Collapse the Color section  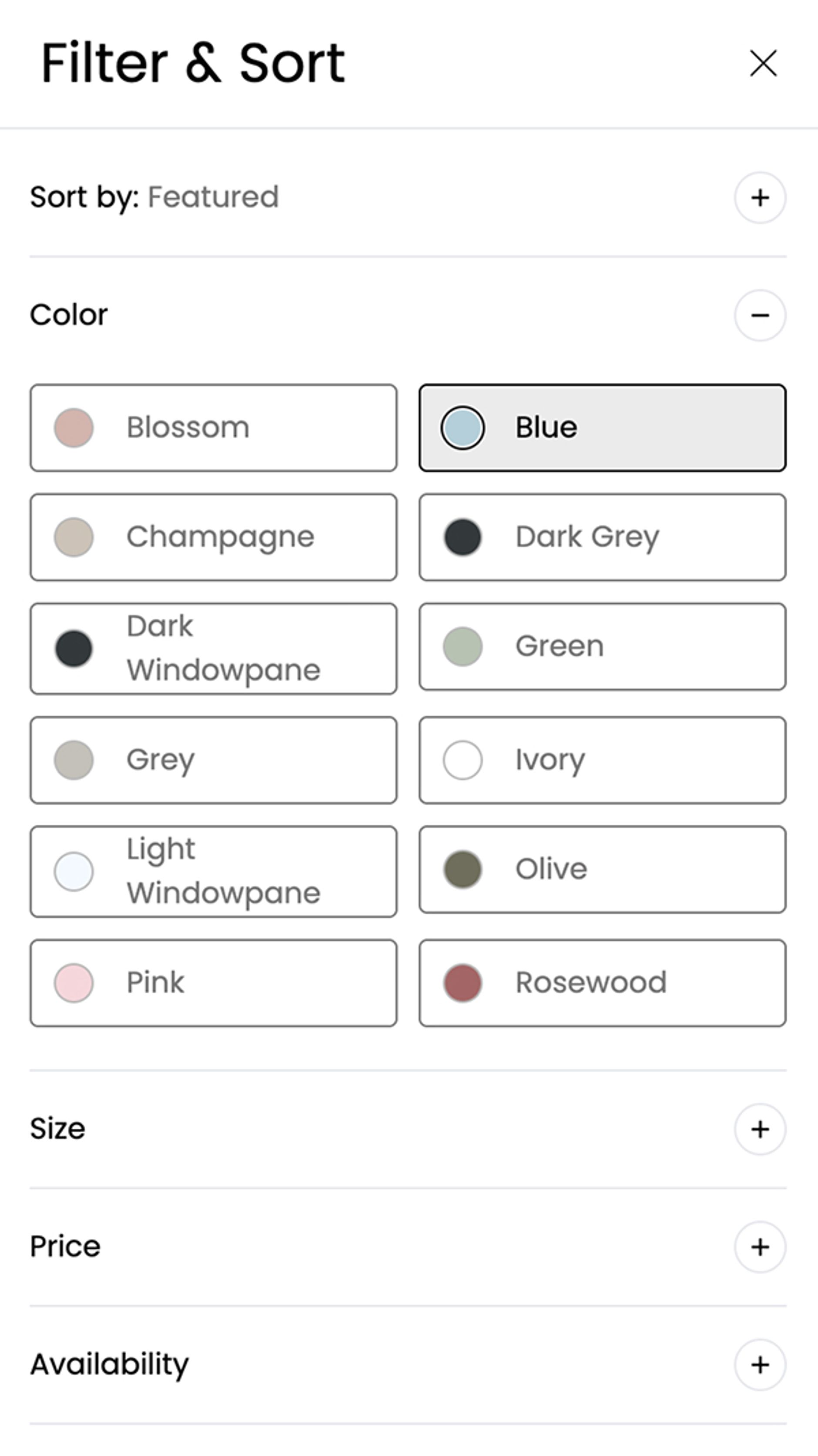[x=760, y=316]
